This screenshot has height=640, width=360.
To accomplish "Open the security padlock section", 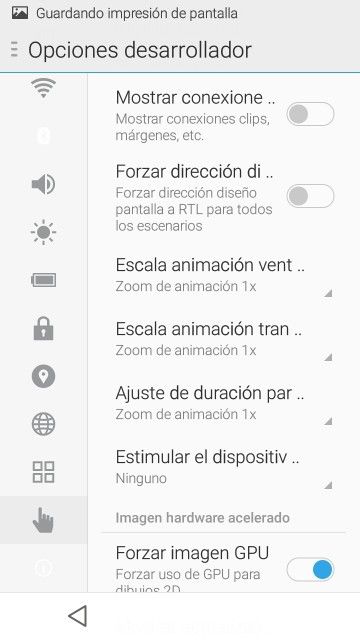I will [43, 329].
